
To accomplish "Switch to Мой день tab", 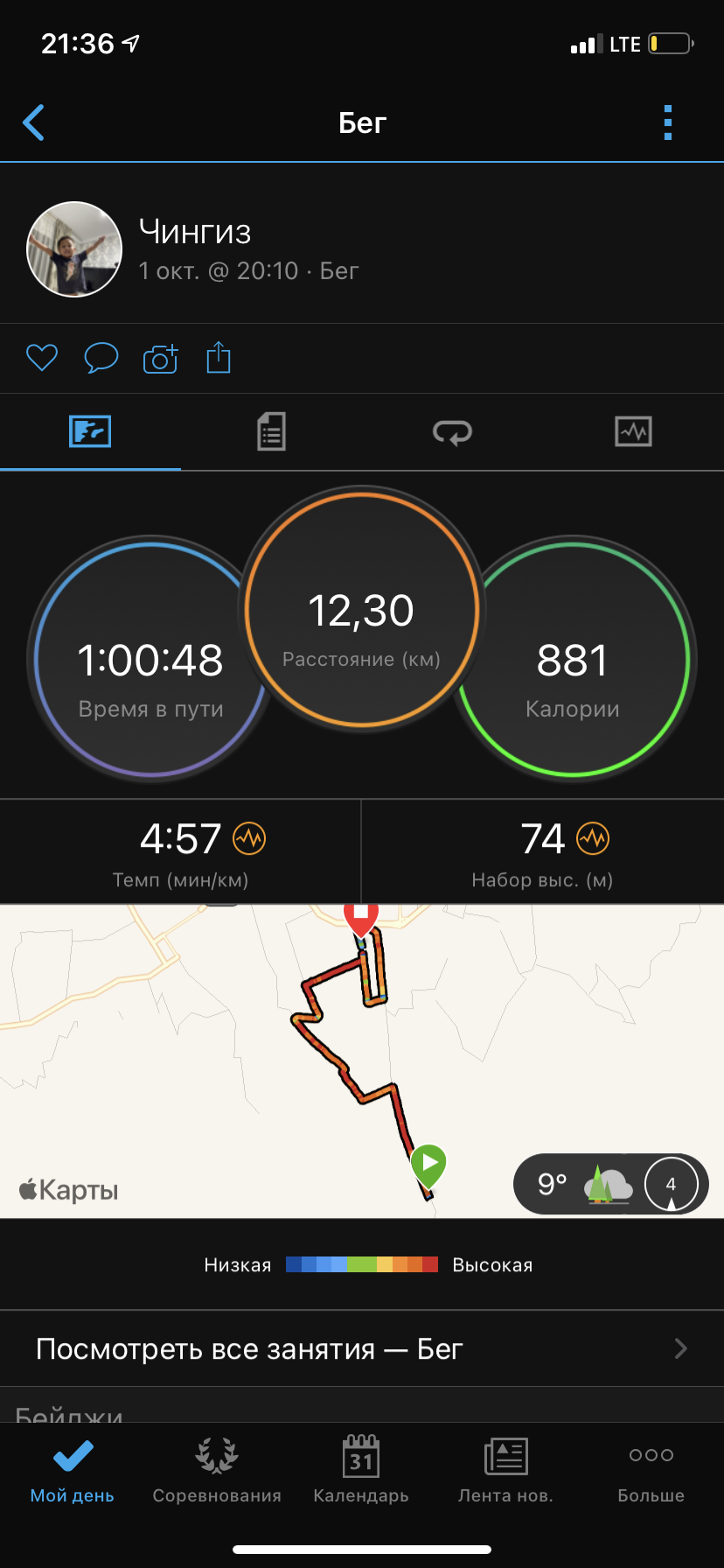I will [x=73, y=1470].
